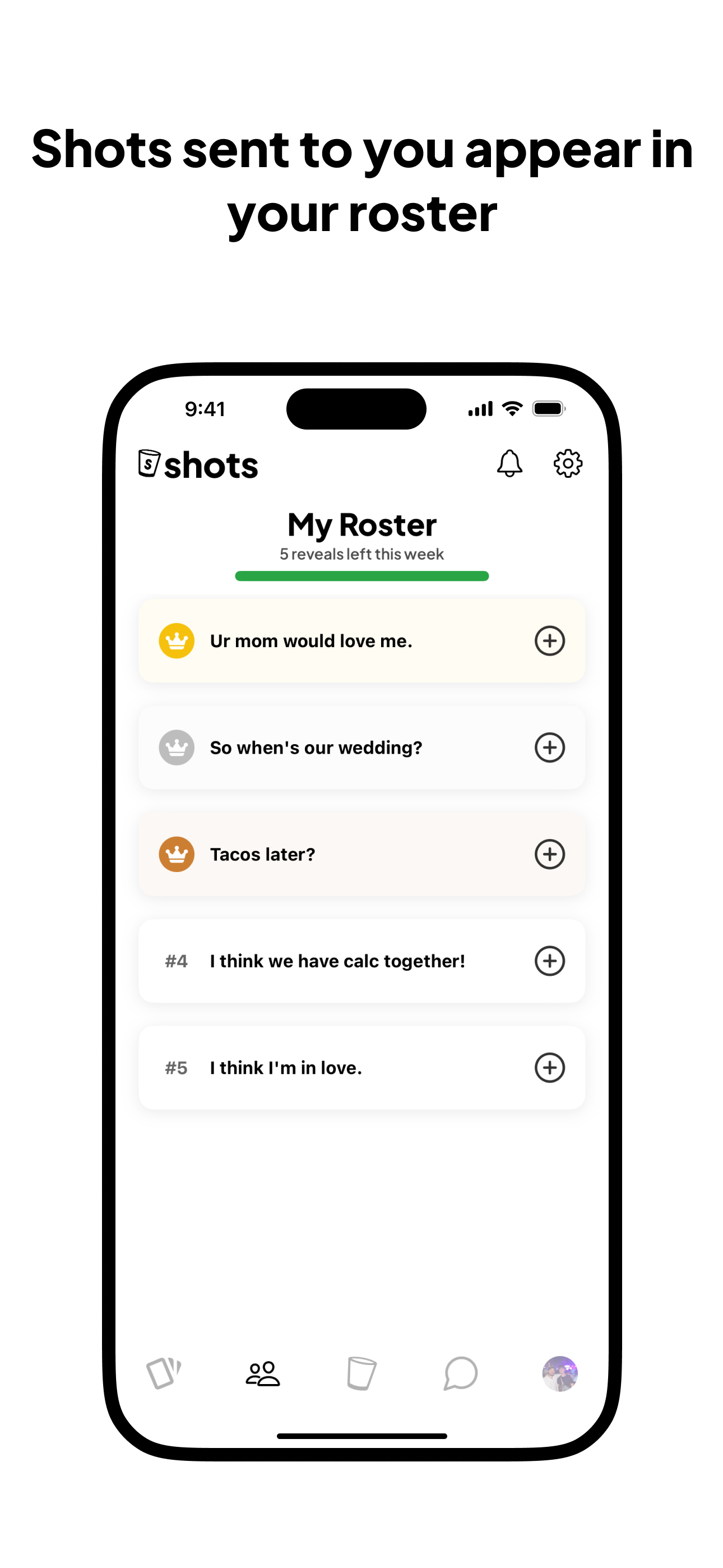Click the silver crown on 'So when's our wedding?'
Image resolution: width=723 pixels, height=1568 pixels.
coord(176,747)
